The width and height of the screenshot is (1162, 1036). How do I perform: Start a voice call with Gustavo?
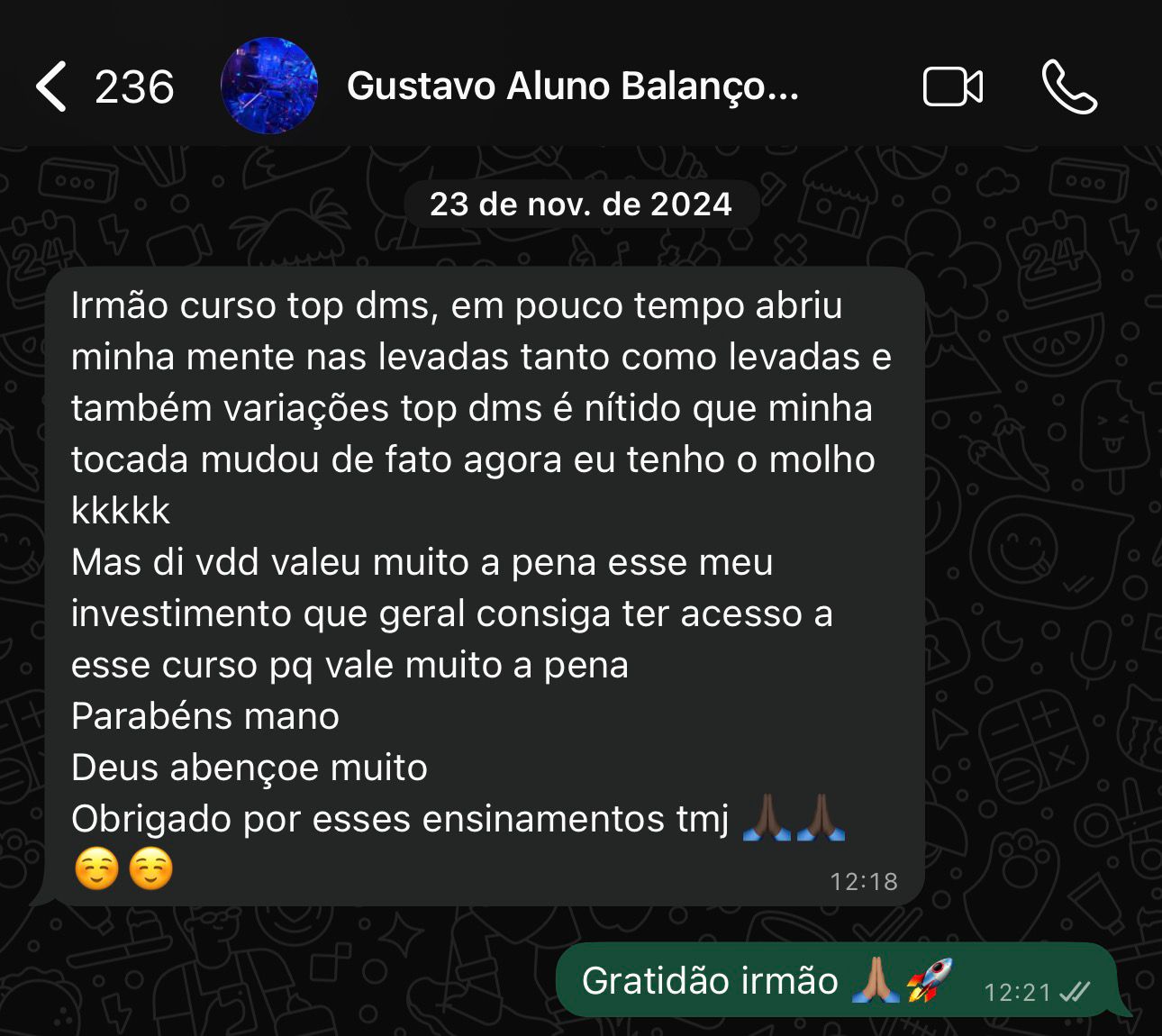[x=1069, y=87]
